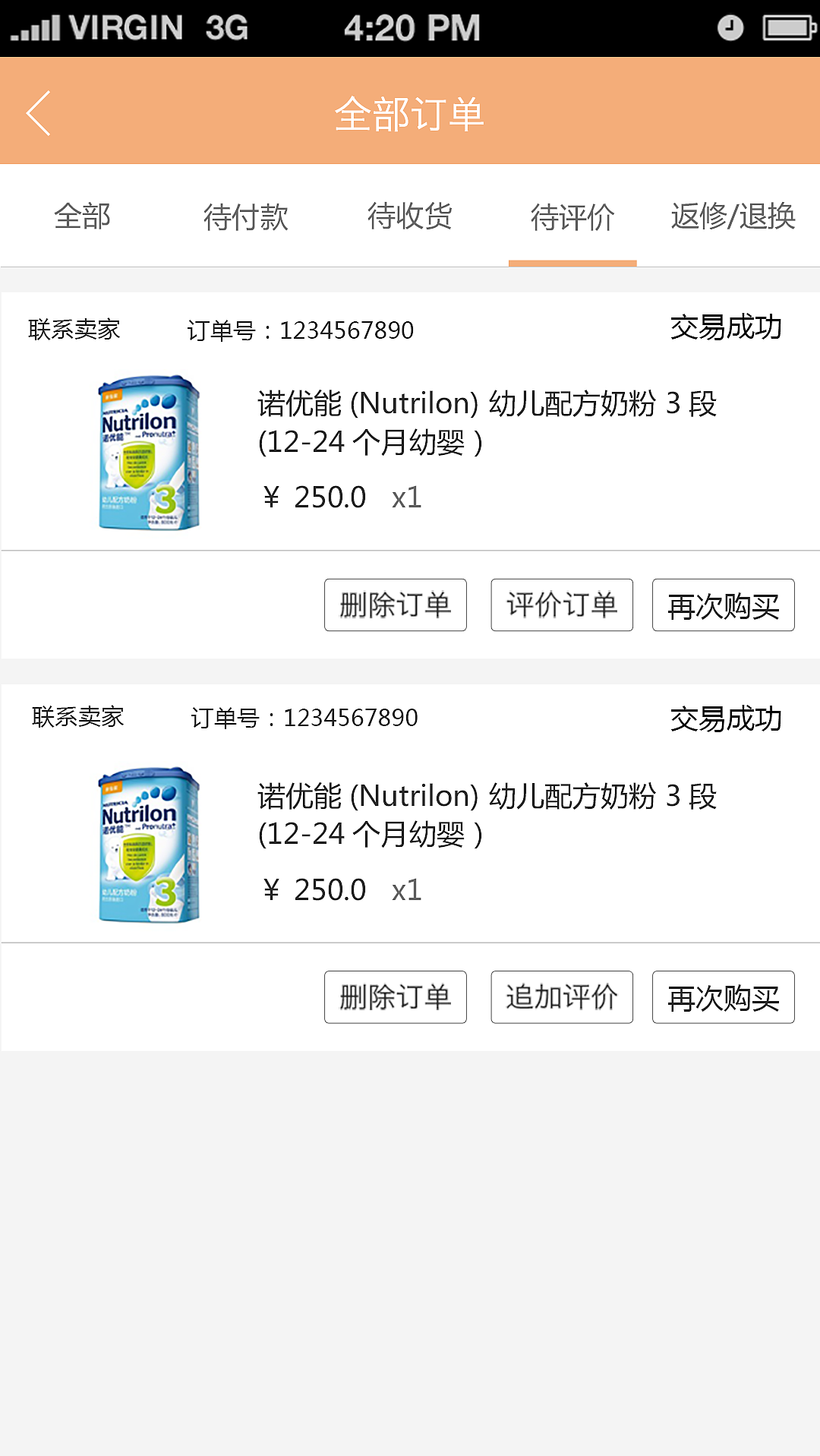
Task: Select the 待评价 tab
Action: pos(572,216)
